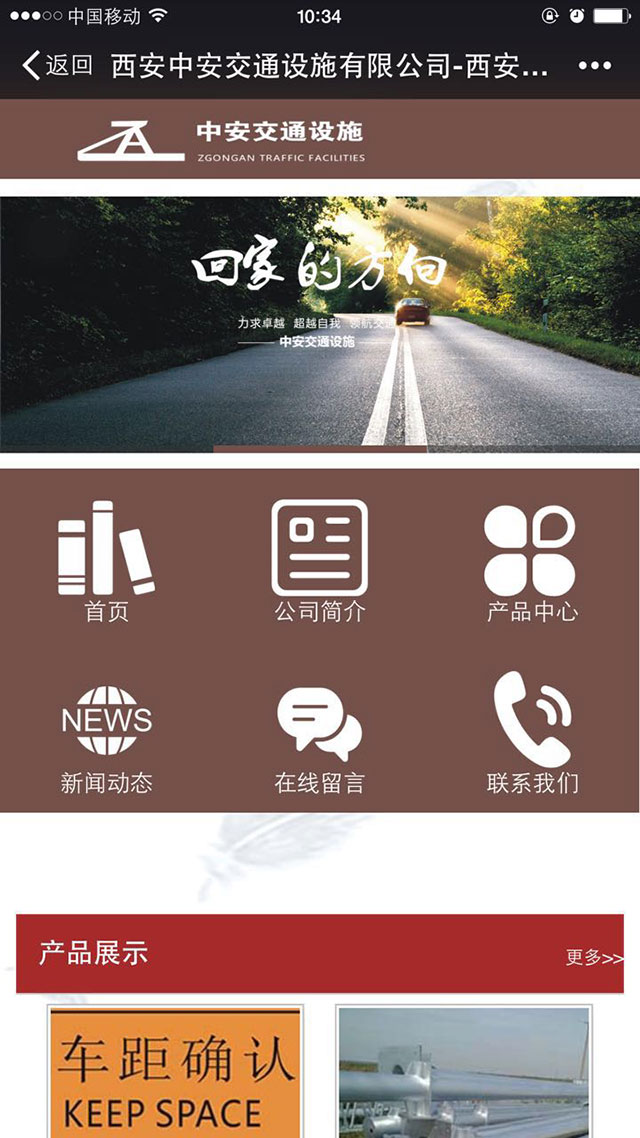The width and height of the screenshot is (640, 1138).
Task: Open 在线留言 online message form
Action: [x=320, y=735]
